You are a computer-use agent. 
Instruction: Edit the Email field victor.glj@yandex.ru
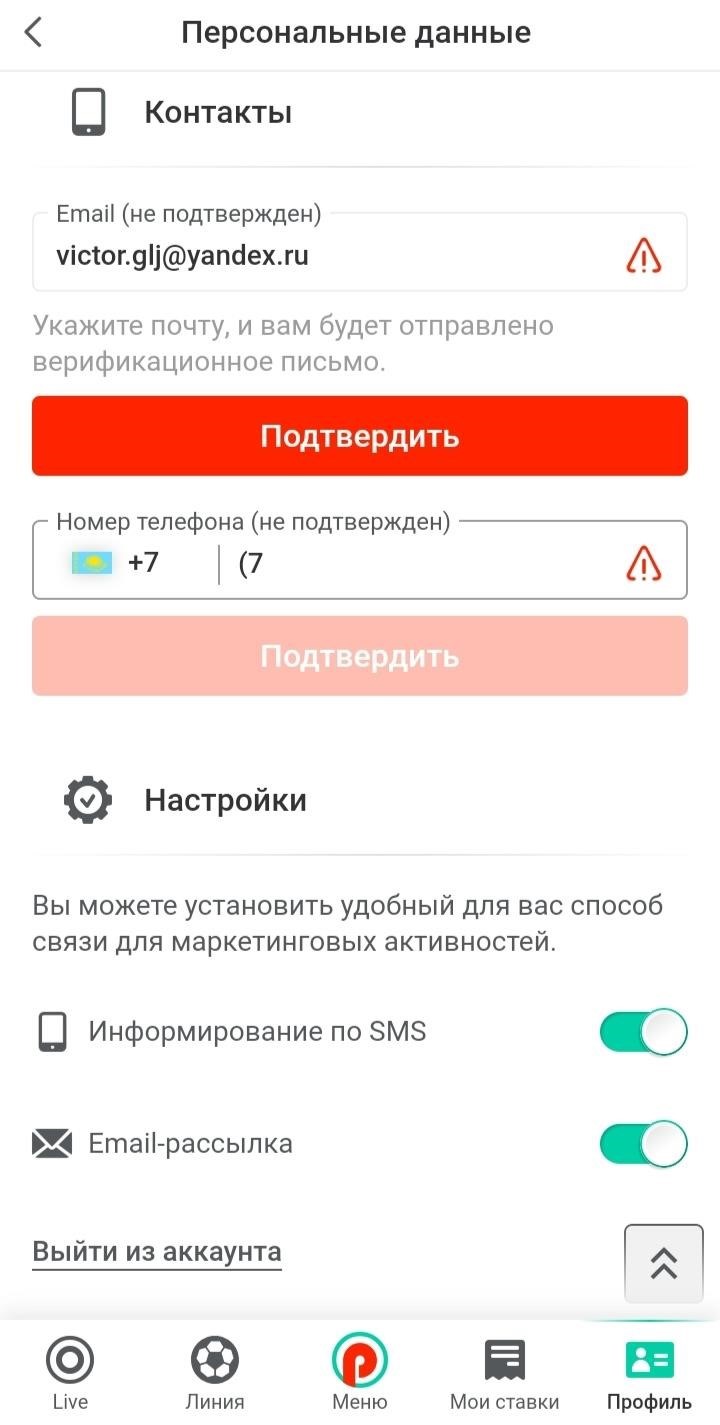pyautogui.click(x=330, y=256)
